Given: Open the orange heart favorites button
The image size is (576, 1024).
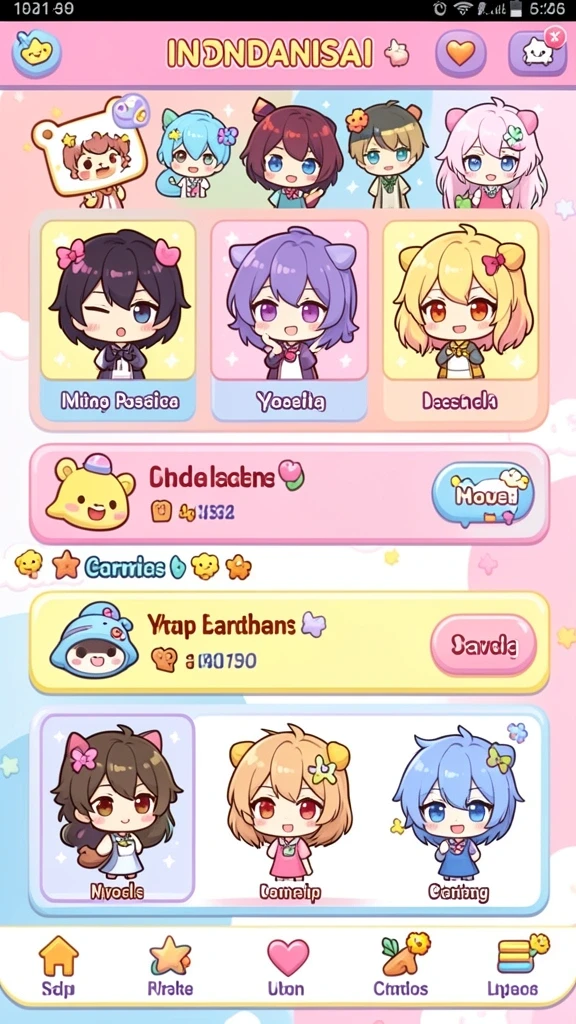Looking at the screenshot, I should 461,53.
